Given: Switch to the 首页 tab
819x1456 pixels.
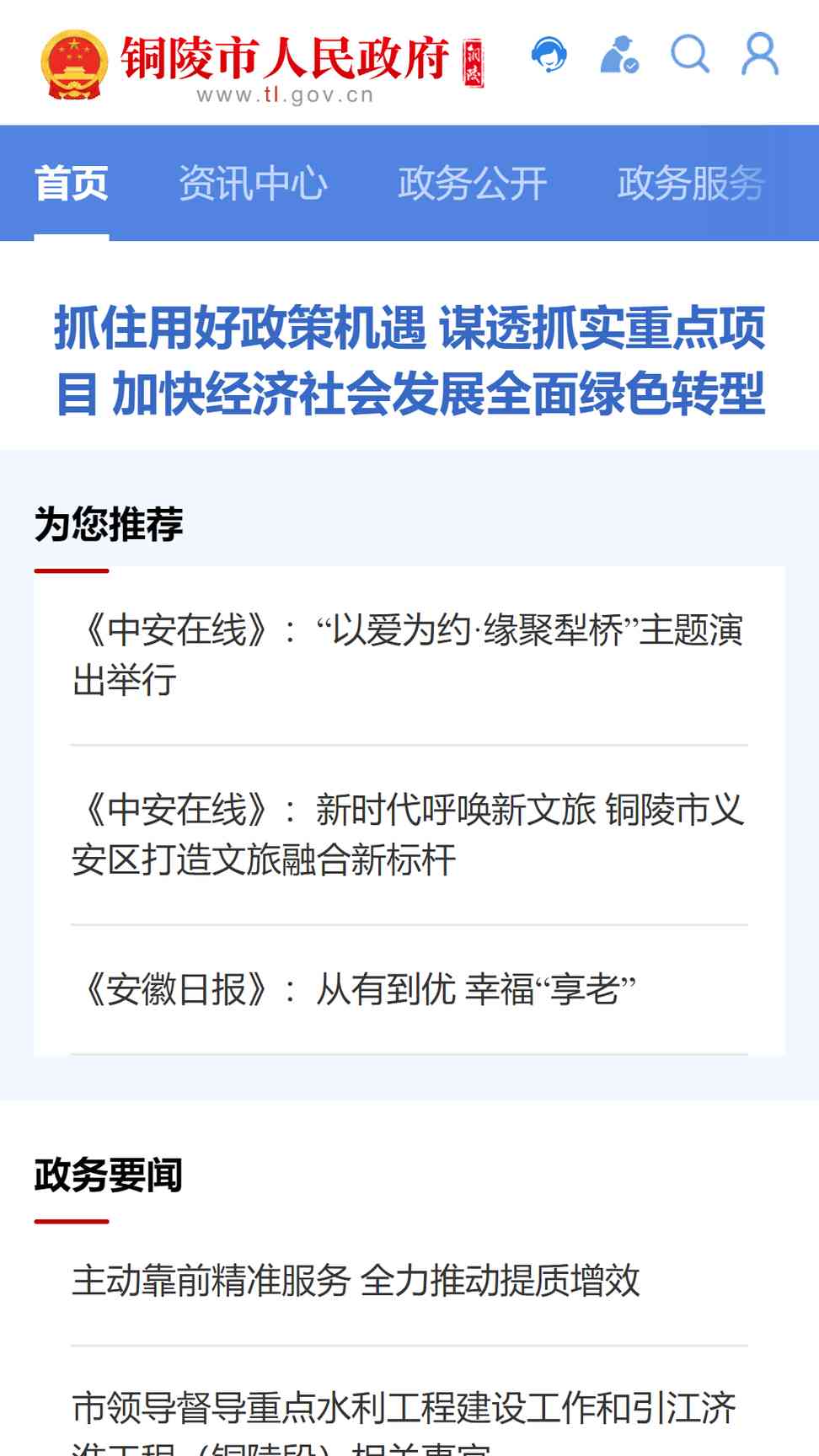Looking at the screenshot, I should coord(72,184).
